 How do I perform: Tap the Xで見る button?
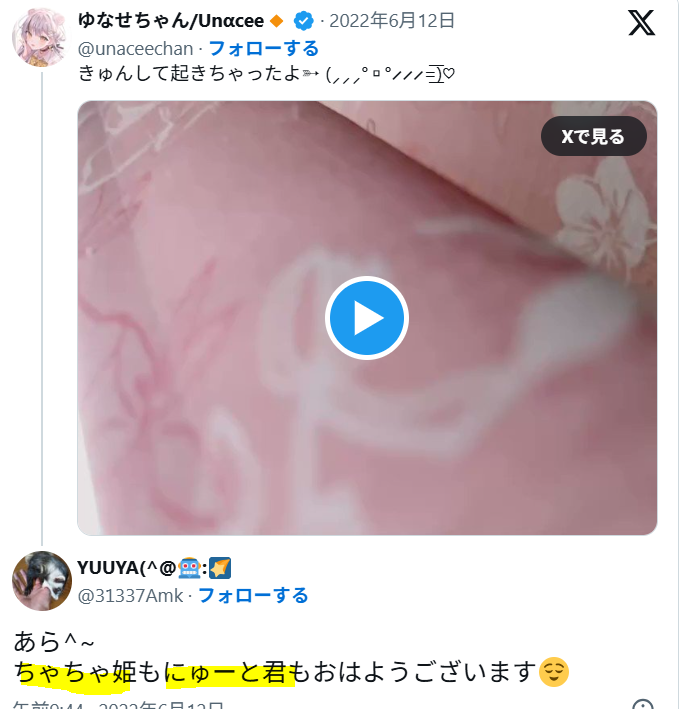(x=593, y=136)
